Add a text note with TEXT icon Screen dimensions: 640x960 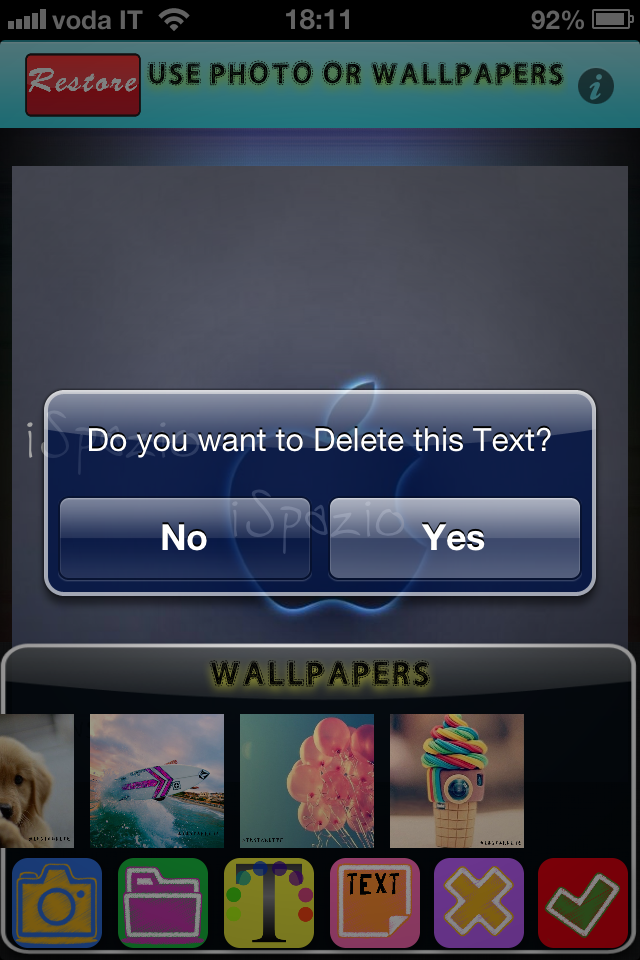[375, 902]
